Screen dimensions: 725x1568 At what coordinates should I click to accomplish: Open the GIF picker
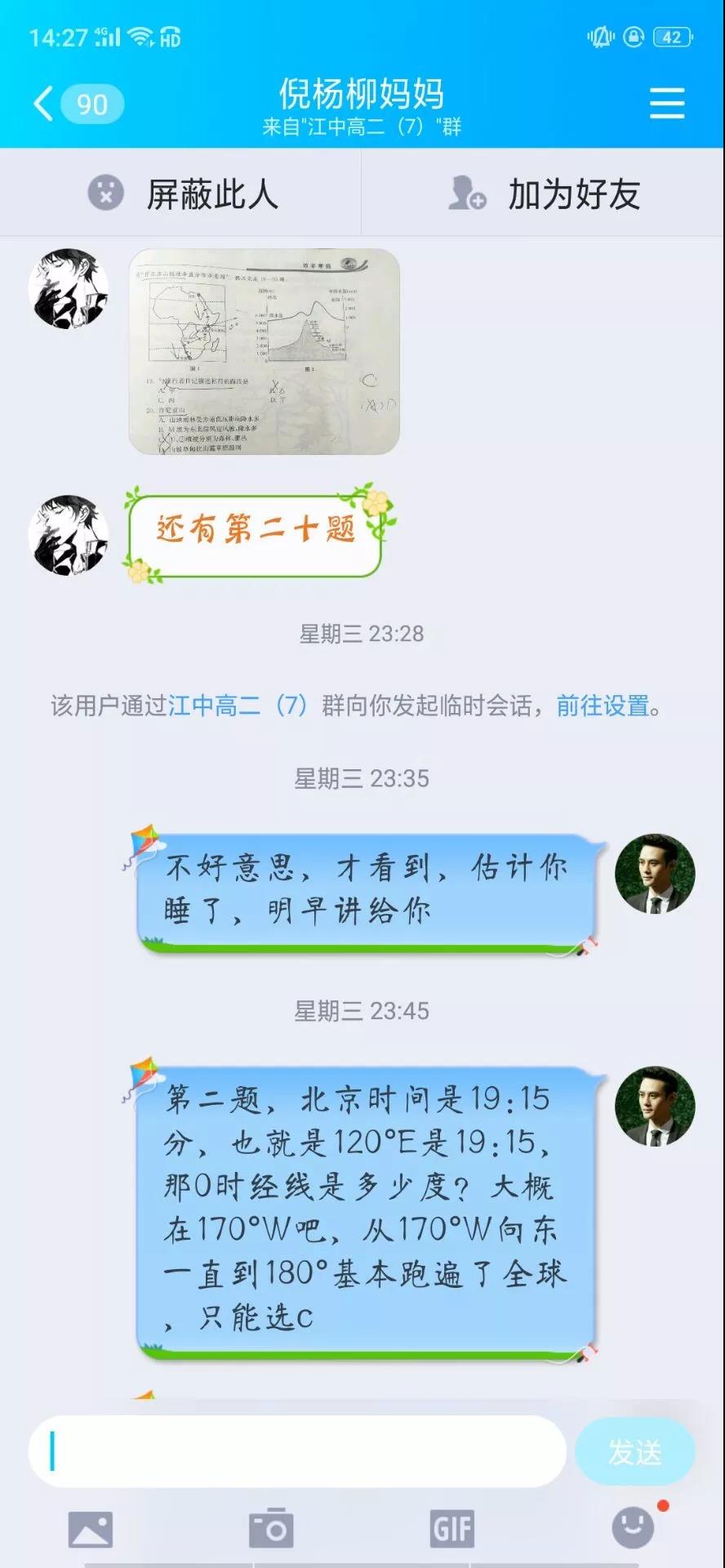point(451,1528)
